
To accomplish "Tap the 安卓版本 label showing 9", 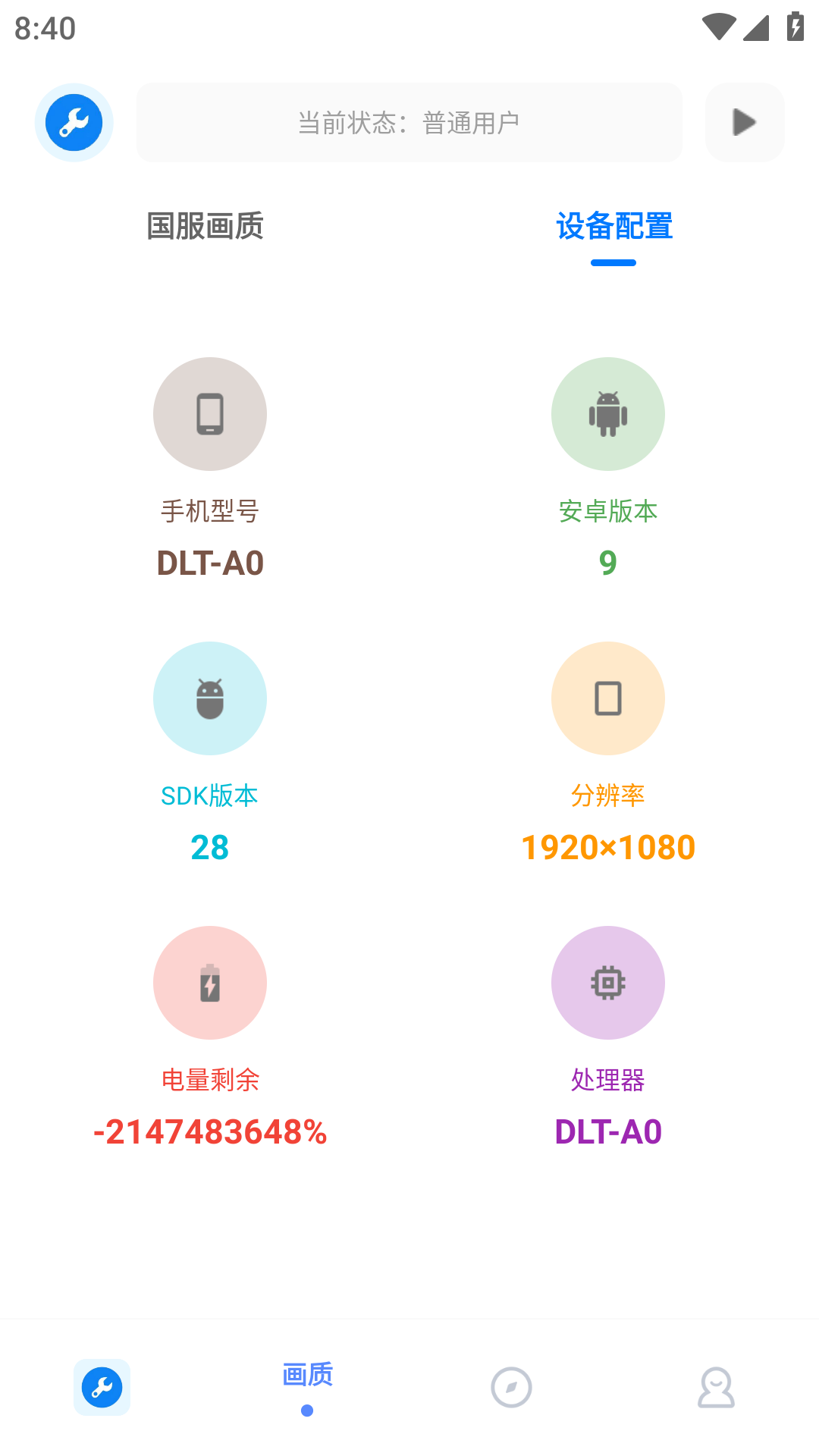I will (607, 511).
